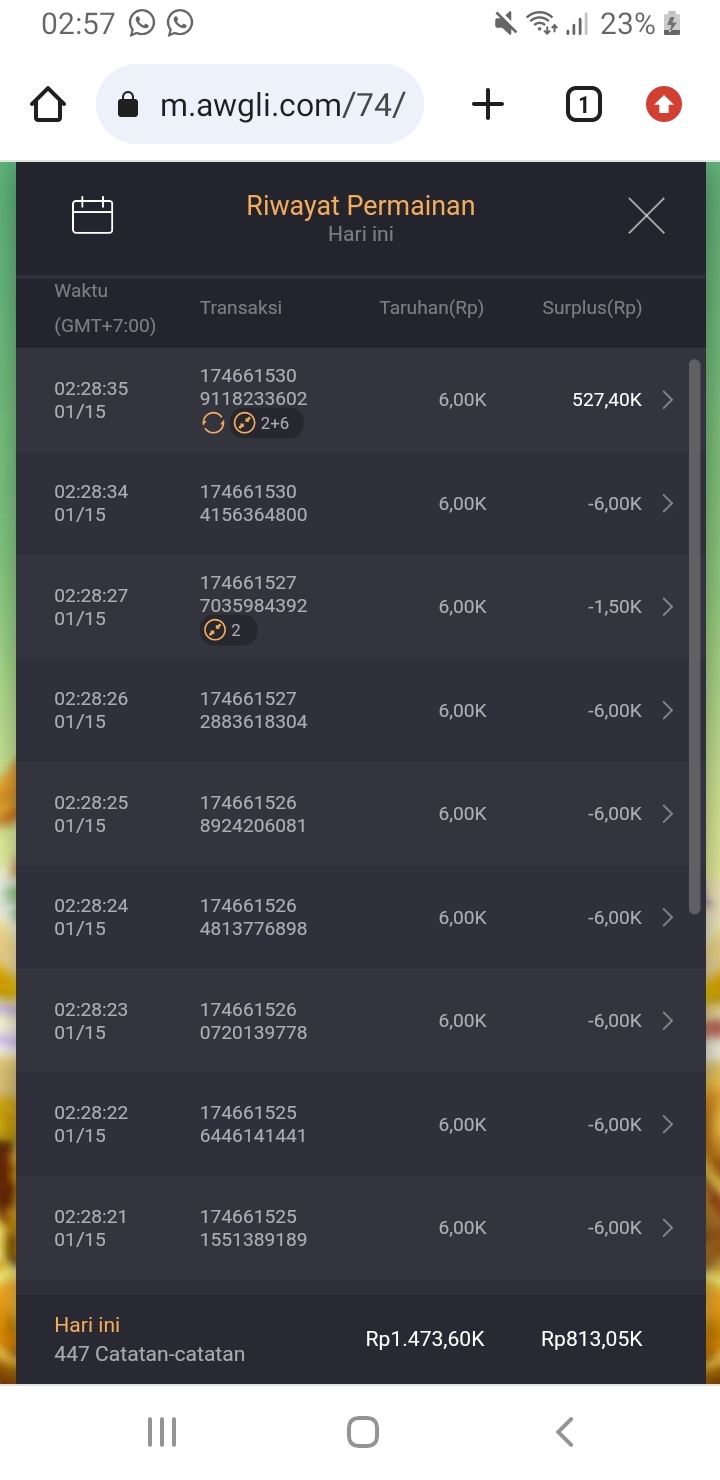The height and width of the screenshot is (1480, 720).
Task: Open the record from 02:28:35
Action: pos(360,400)
